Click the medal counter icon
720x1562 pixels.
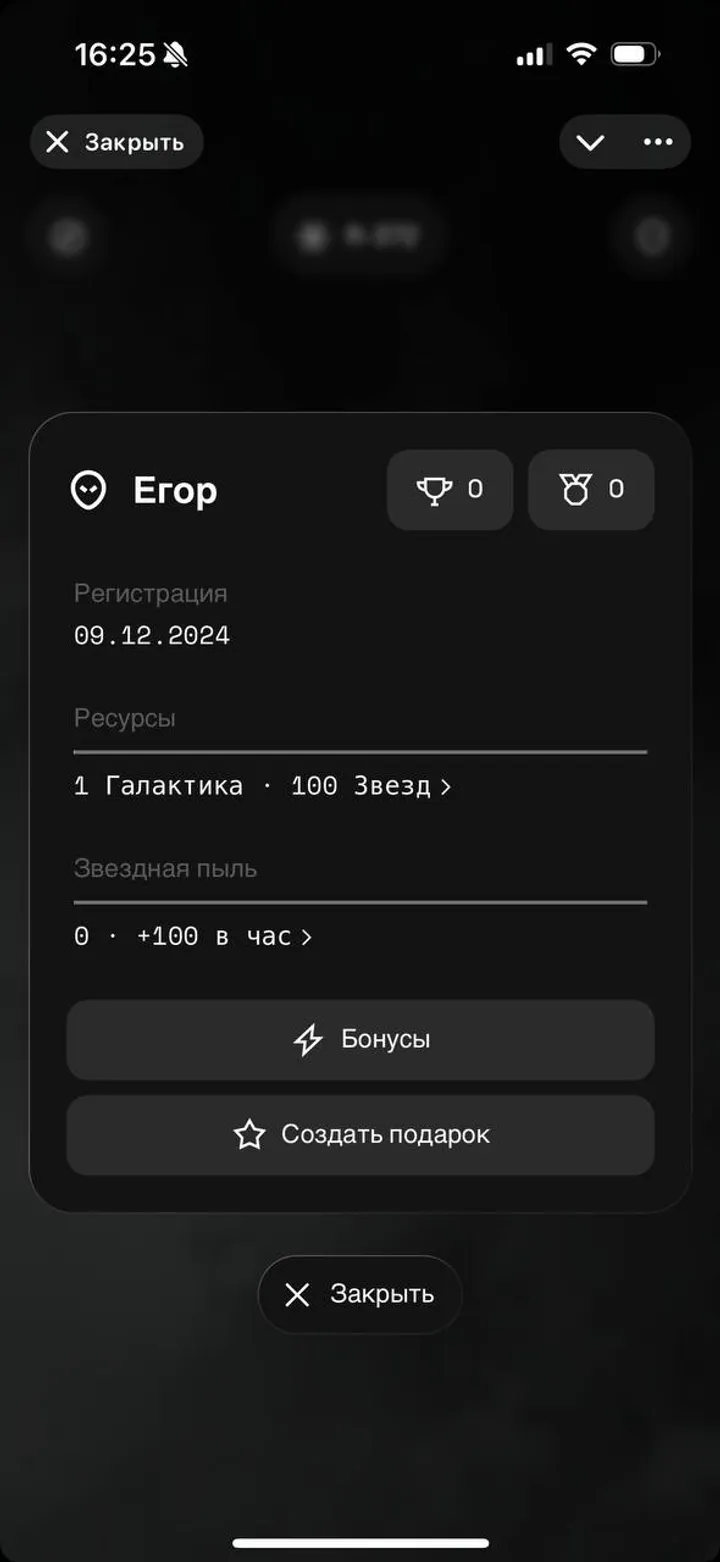[574, 490]
